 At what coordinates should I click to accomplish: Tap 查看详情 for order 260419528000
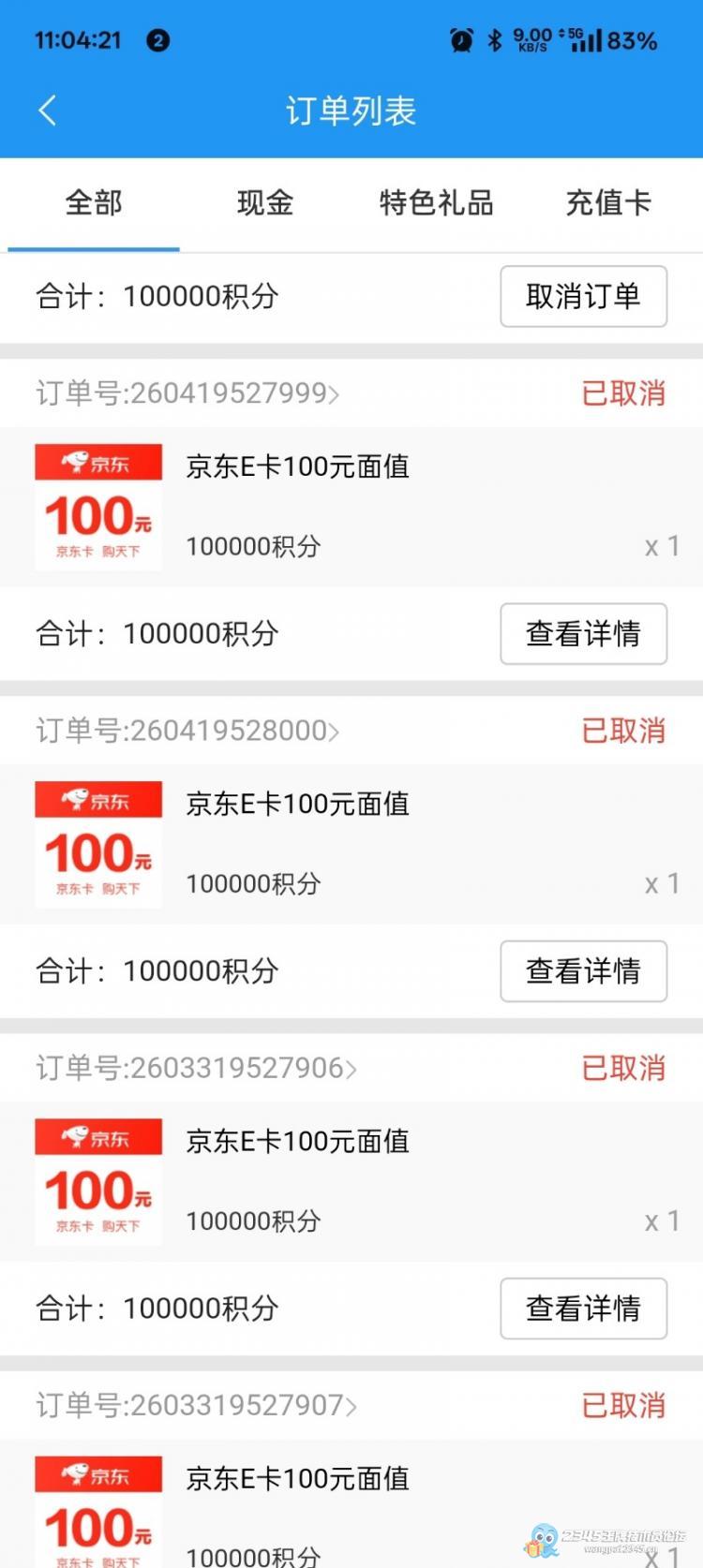pyautogui.click(x=583, y=971)
